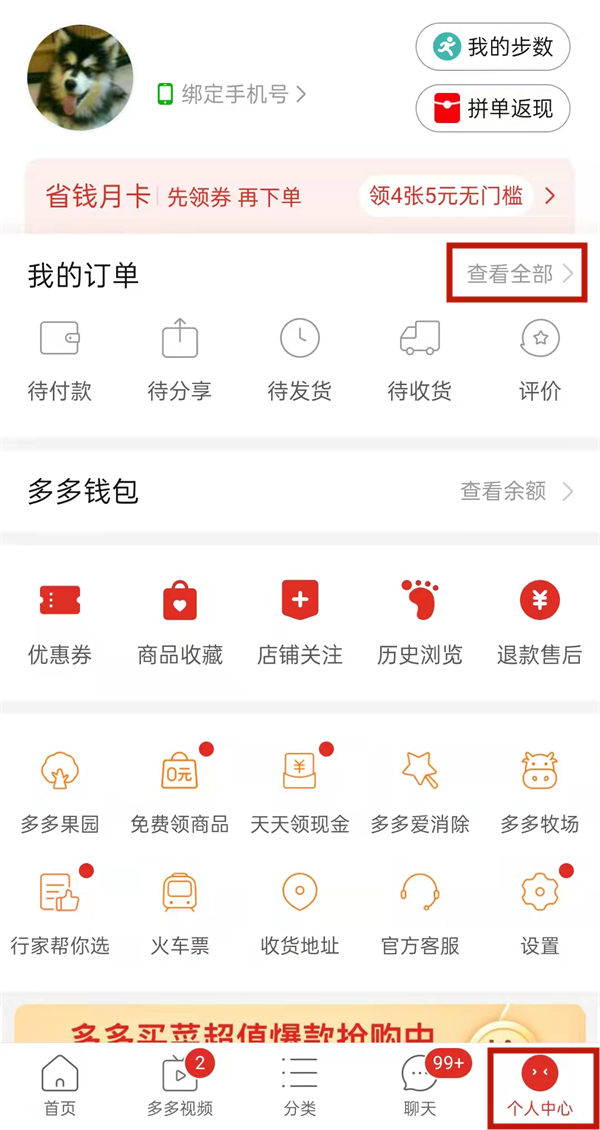
Task: Open 商品收藏 saved products
Action: point(180,622)
